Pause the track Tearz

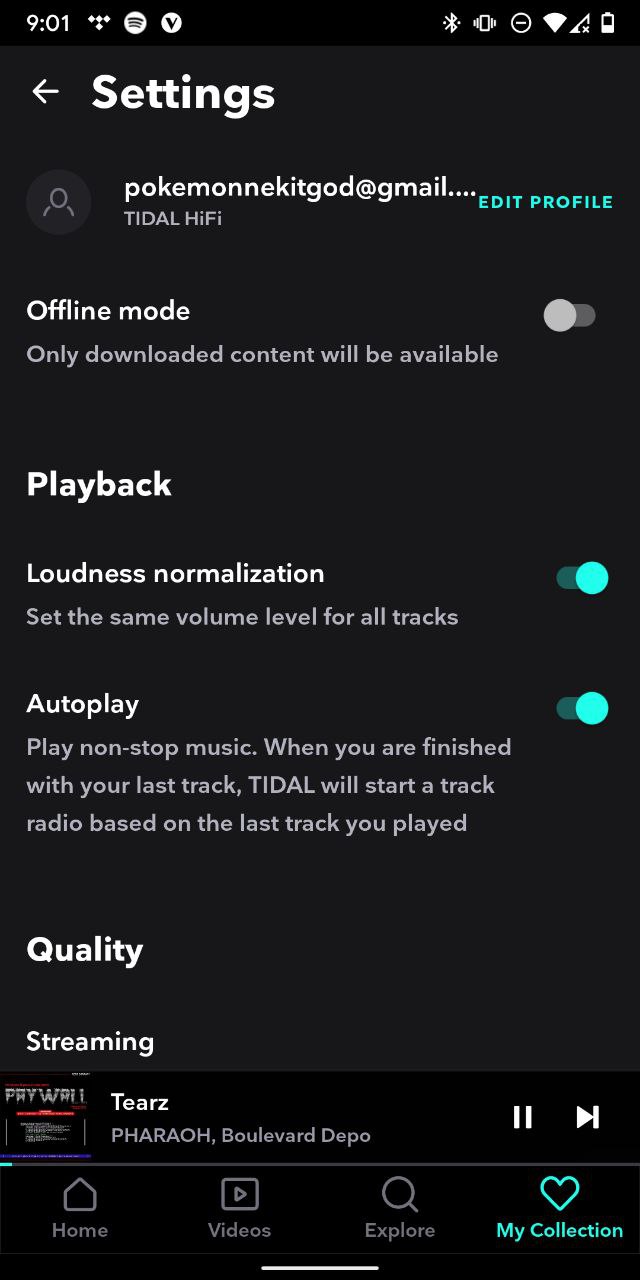click(x=523, y=1117)
